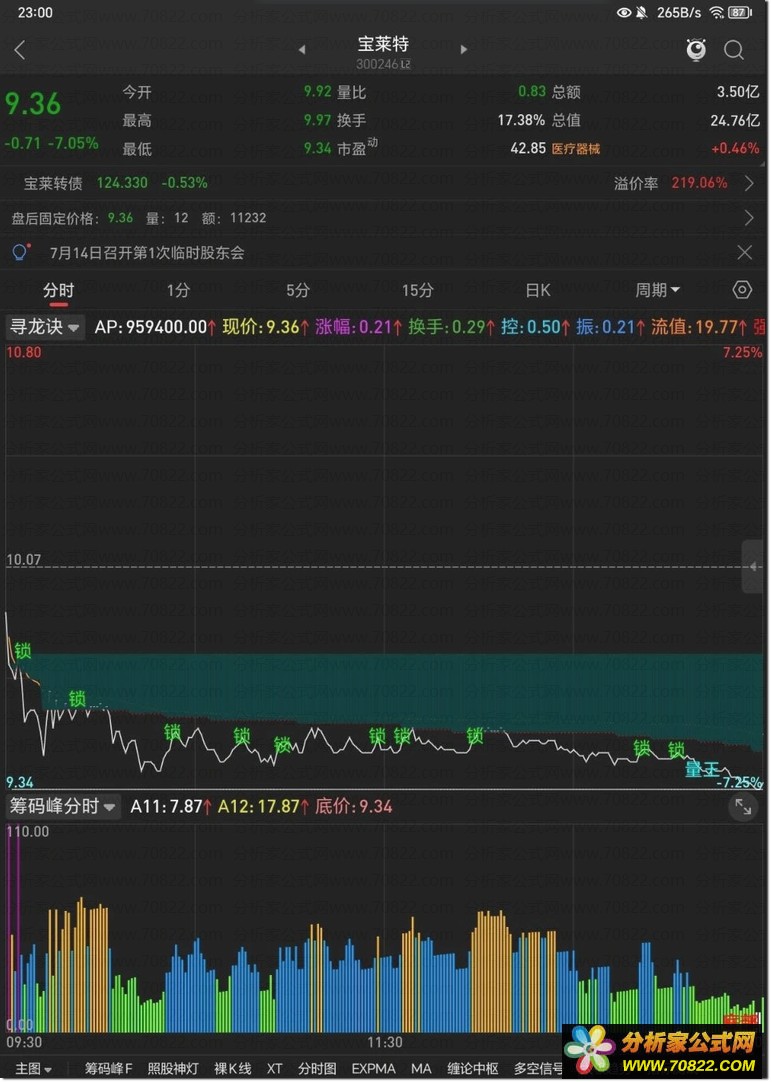The image size is (772, 1082).
Task: Go back using the top-left arrow
Action: (x=20, y=50)
